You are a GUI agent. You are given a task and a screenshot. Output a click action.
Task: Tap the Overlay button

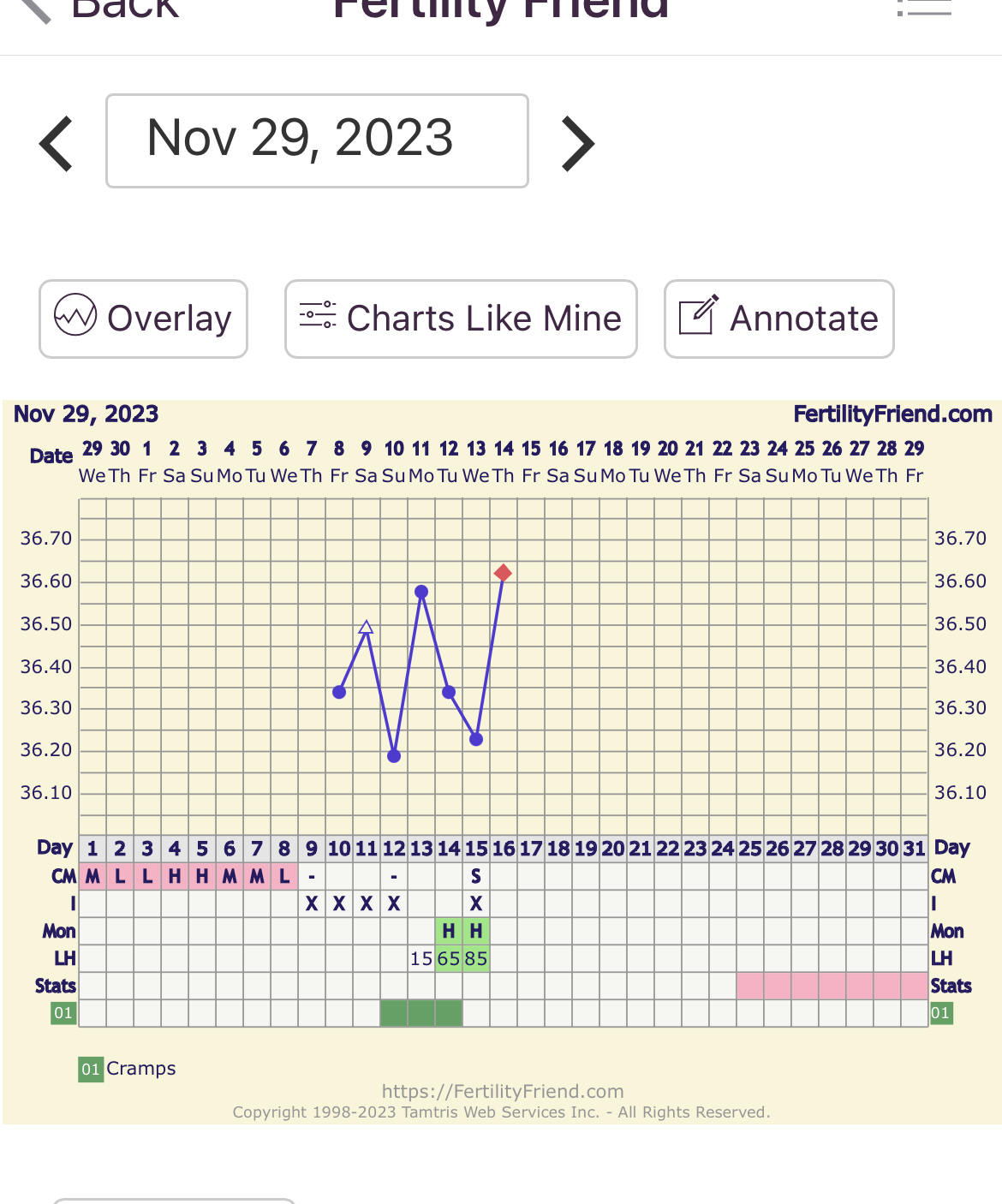coord(143,319)
